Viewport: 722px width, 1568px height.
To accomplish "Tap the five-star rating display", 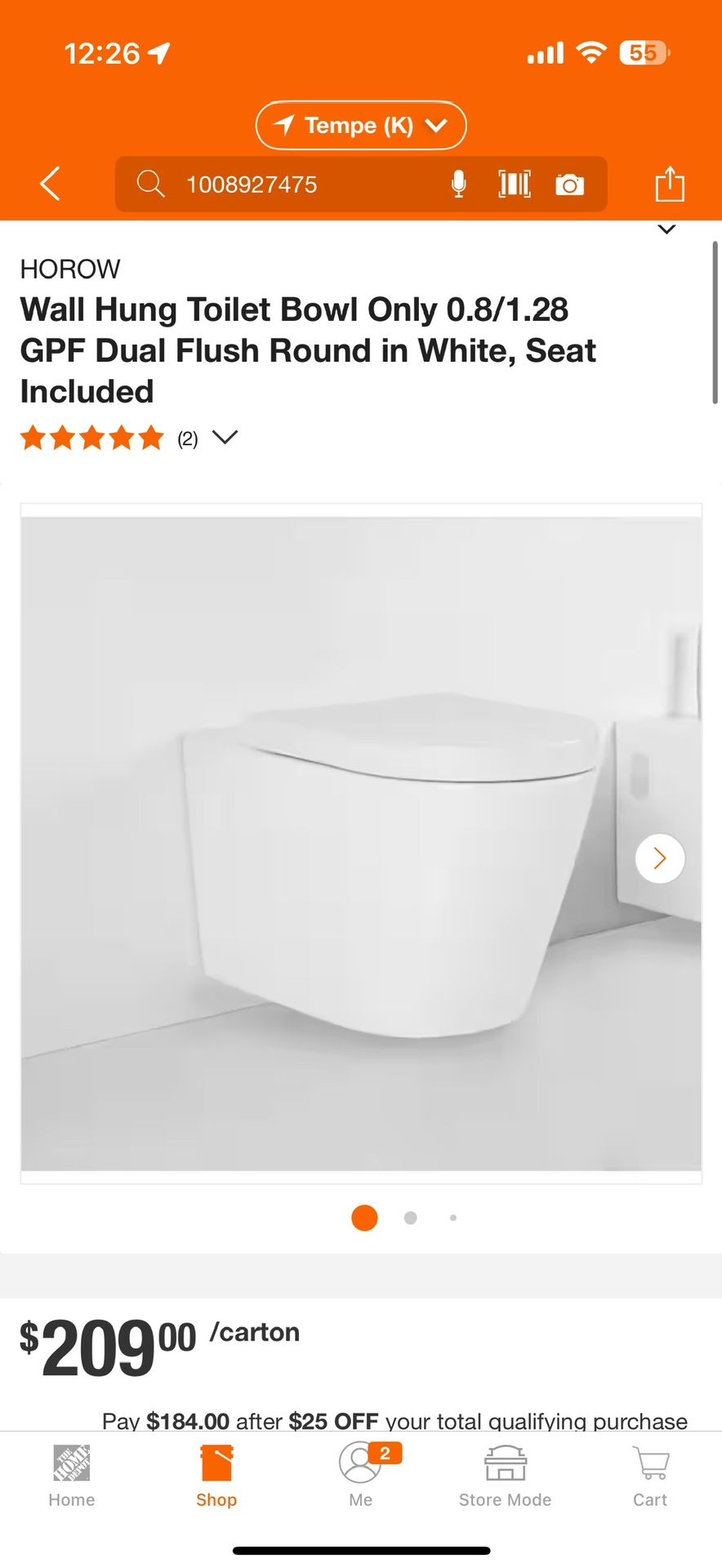I will (x=92, y=438).
